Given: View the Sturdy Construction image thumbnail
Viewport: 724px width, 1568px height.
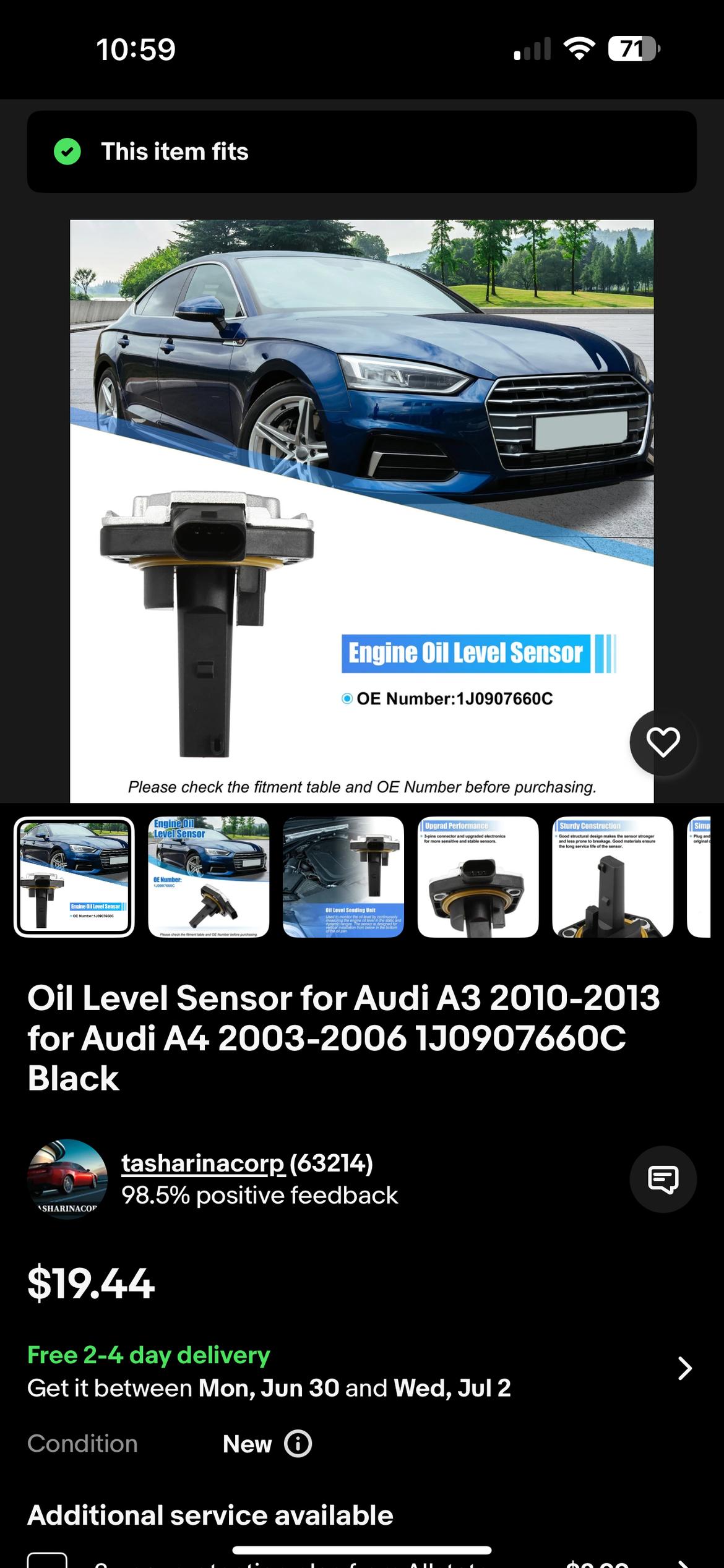Looking at the screenshot, I should tap(612, 876).
